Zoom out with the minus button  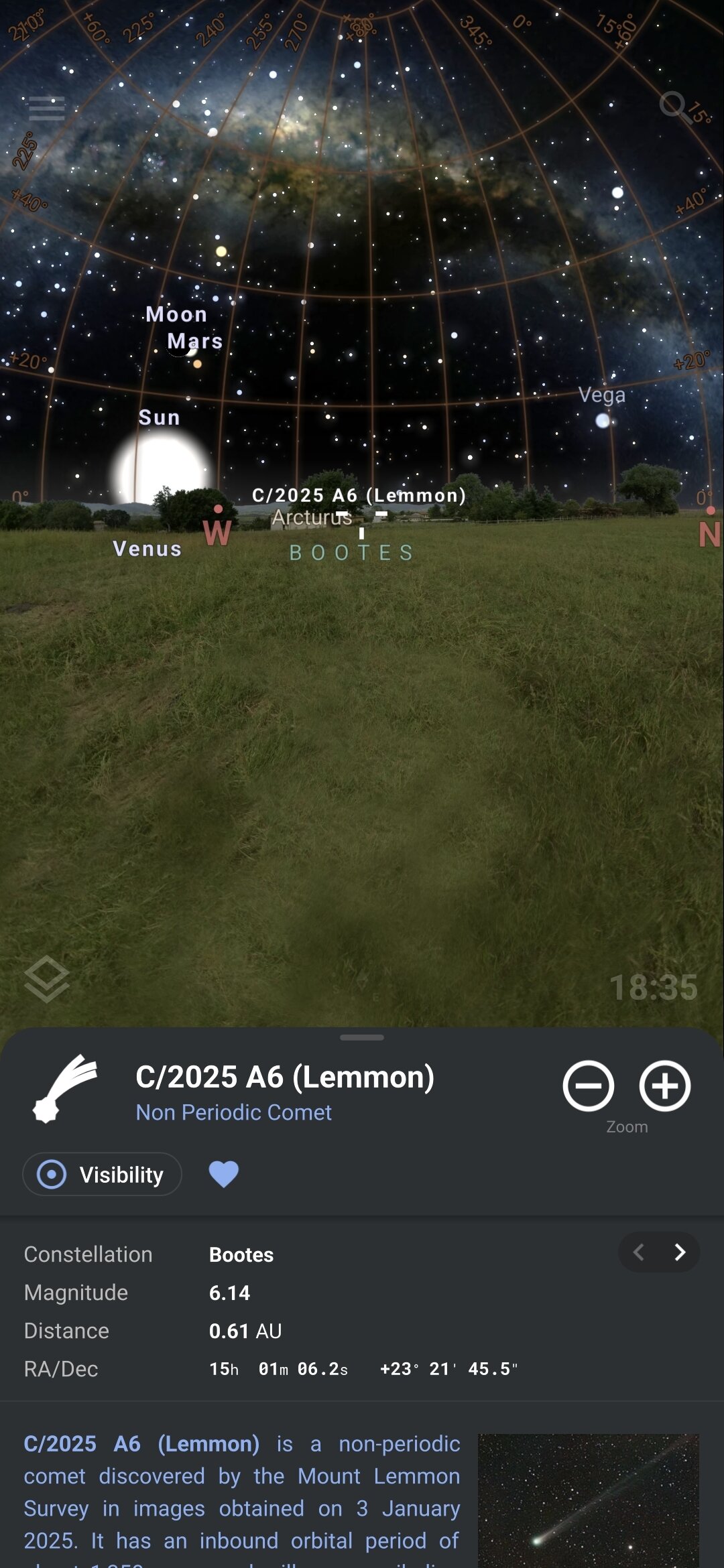click(588, 1086)
